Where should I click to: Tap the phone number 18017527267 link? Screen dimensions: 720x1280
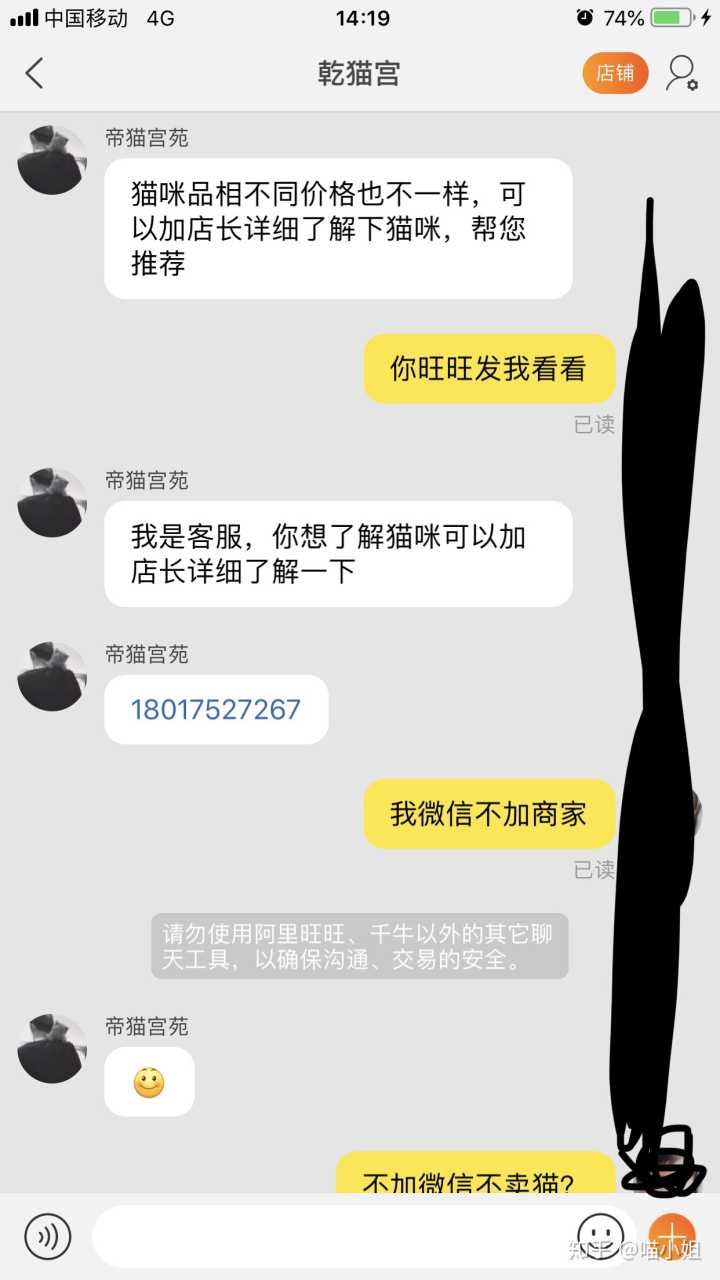pos(216,710)
